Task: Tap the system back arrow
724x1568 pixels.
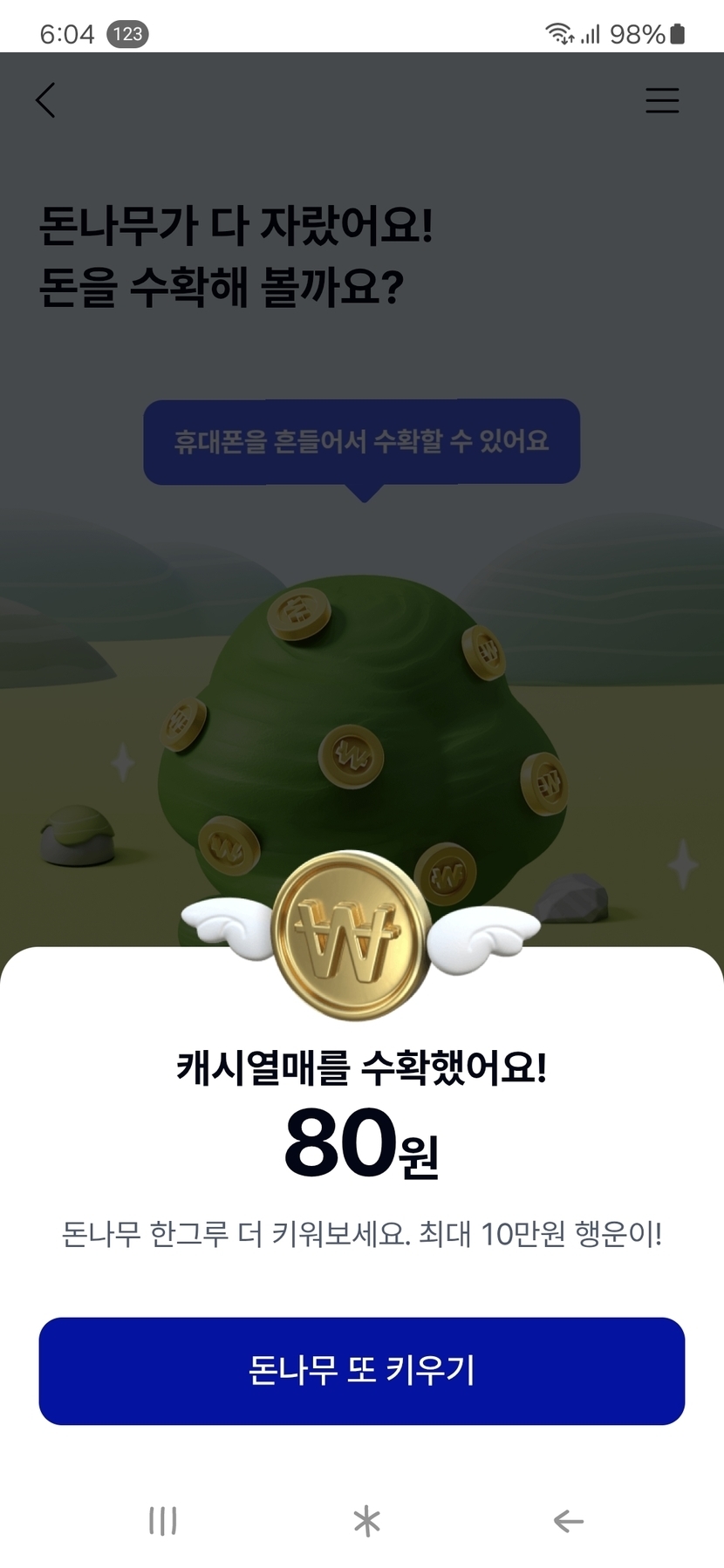Action: (568, 1521)
